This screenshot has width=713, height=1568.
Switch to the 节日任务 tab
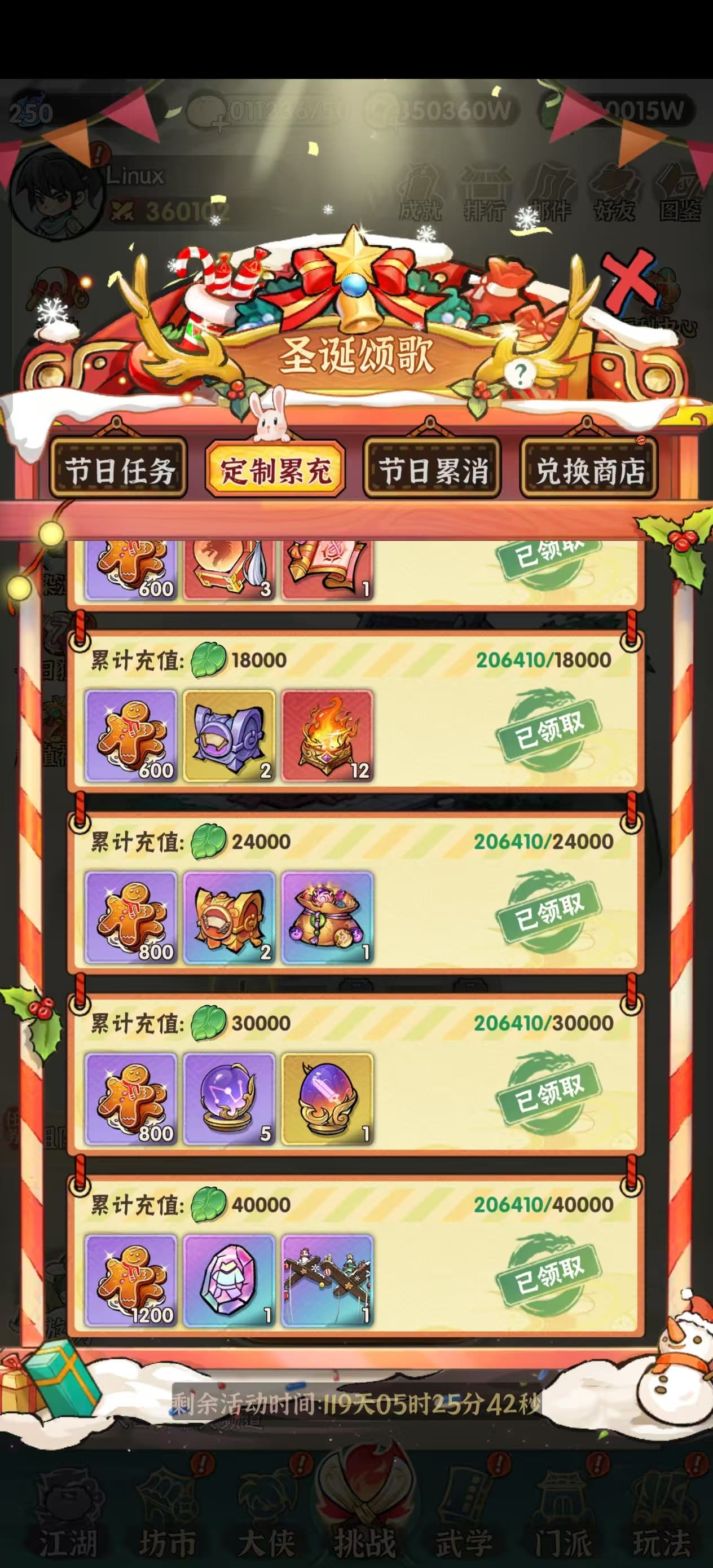[118, 469]
